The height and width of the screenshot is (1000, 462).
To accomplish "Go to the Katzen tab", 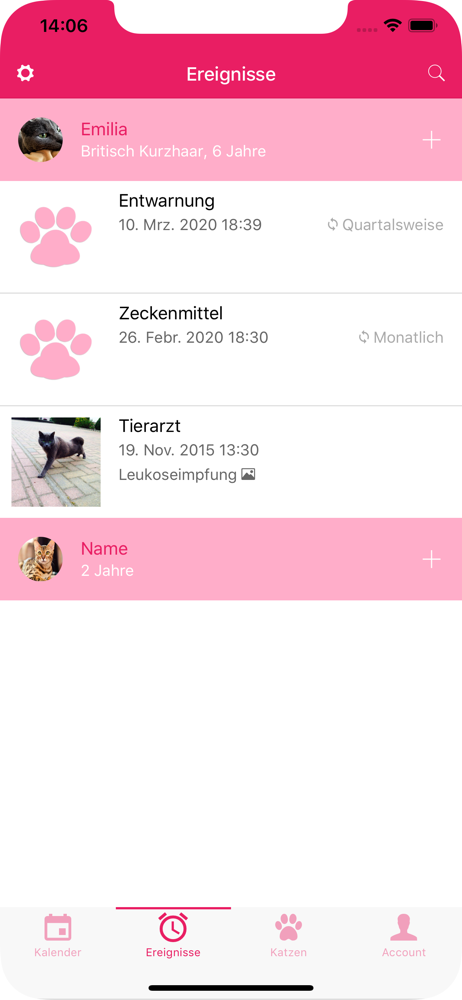I will 288,936.
